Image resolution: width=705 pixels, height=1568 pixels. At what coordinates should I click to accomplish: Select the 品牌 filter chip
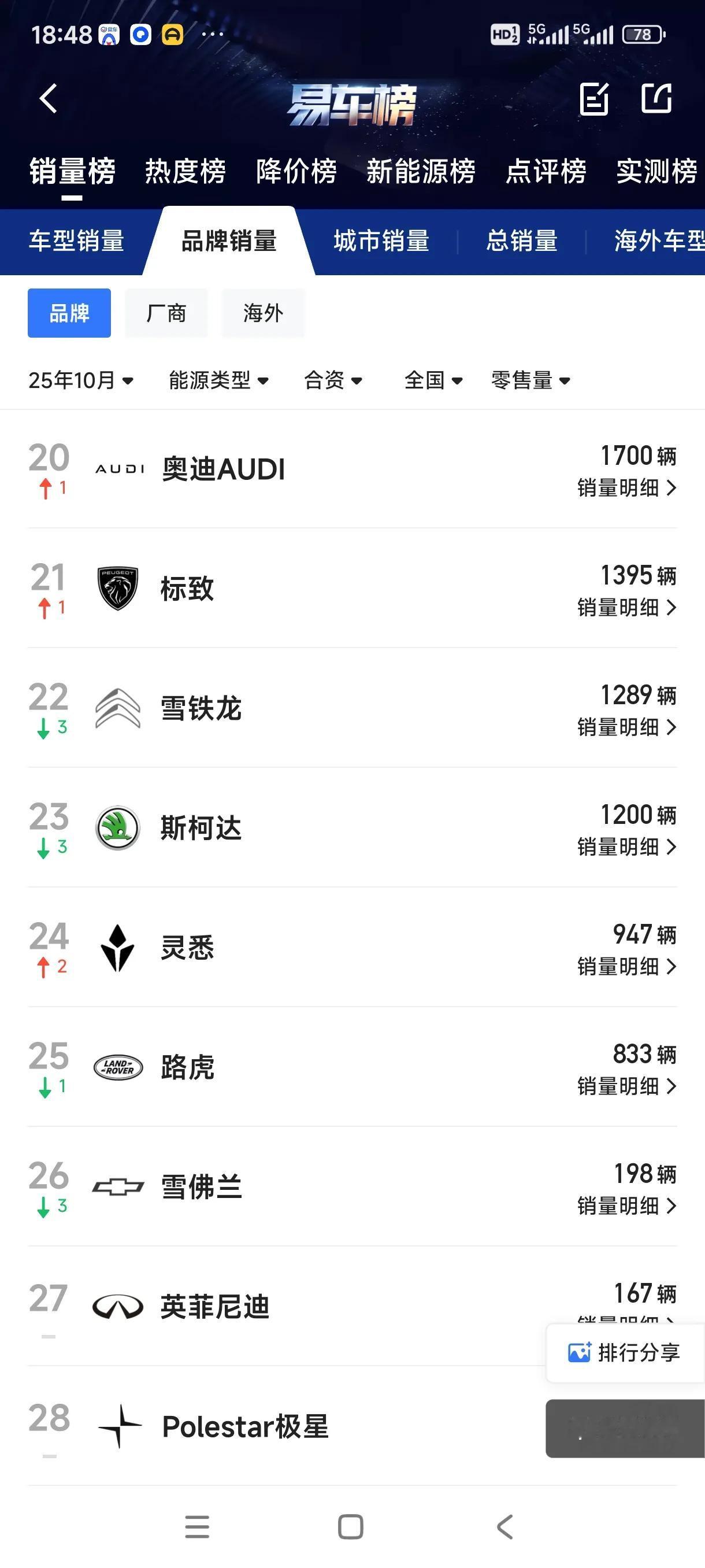69,313
